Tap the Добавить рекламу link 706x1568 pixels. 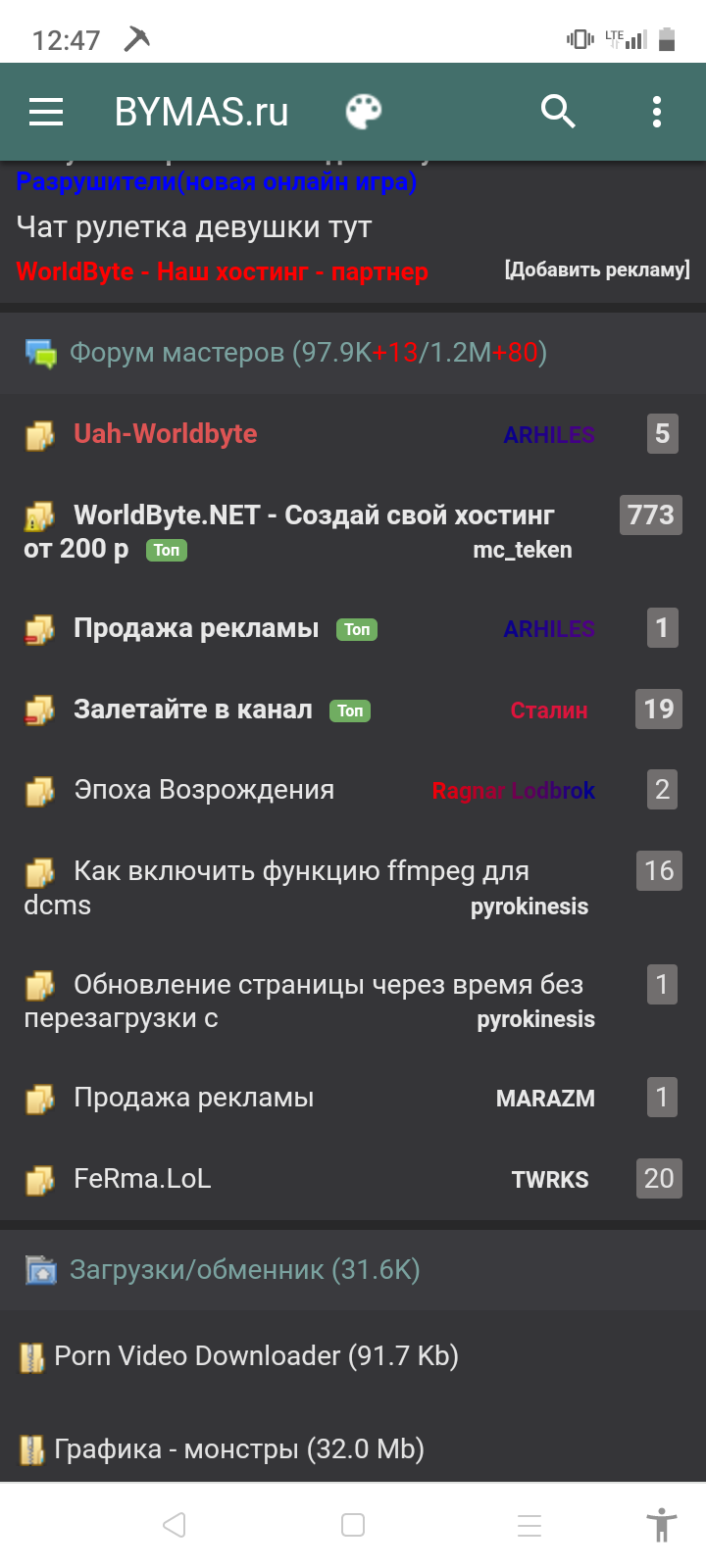point(596,269)
